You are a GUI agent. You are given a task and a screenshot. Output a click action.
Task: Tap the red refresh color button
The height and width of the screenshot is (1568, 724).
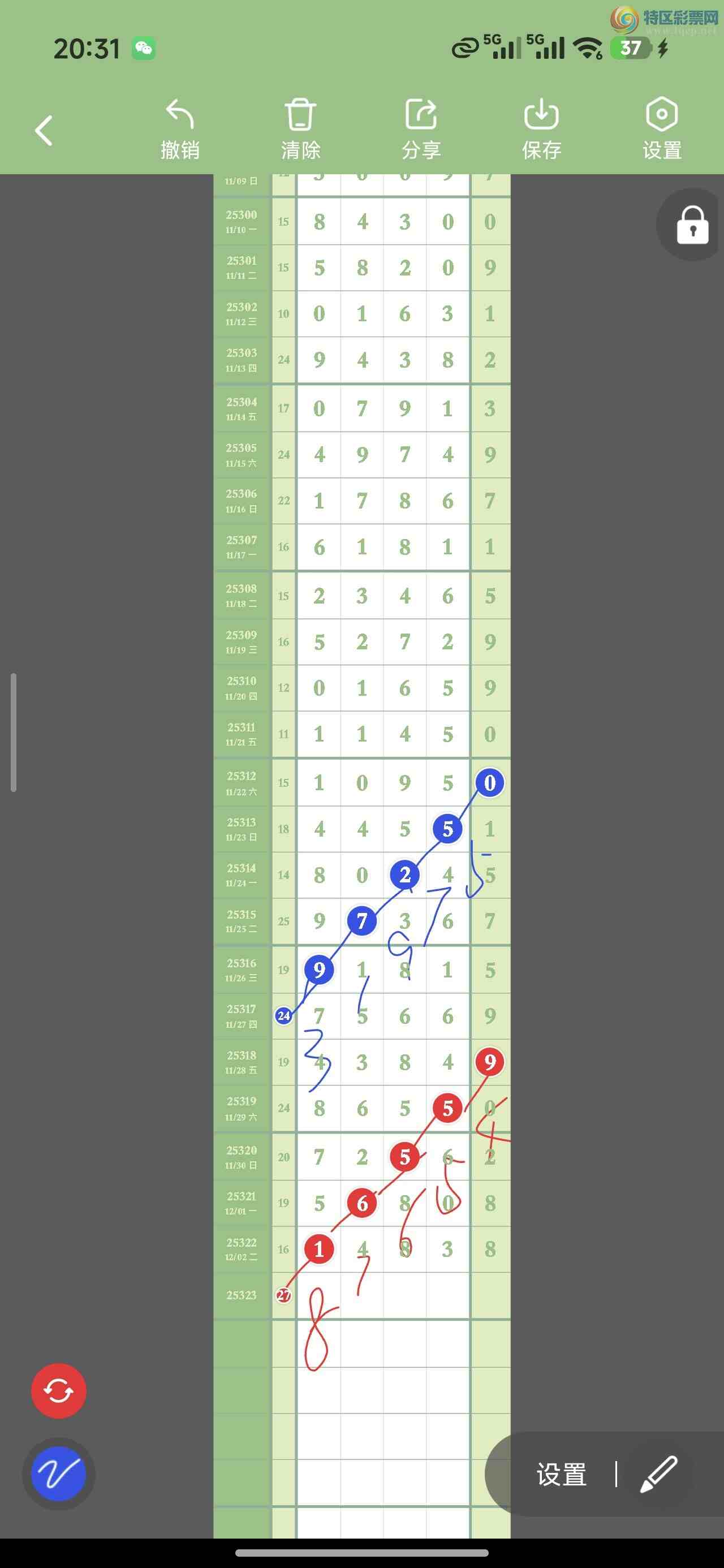coord(58,1391)
